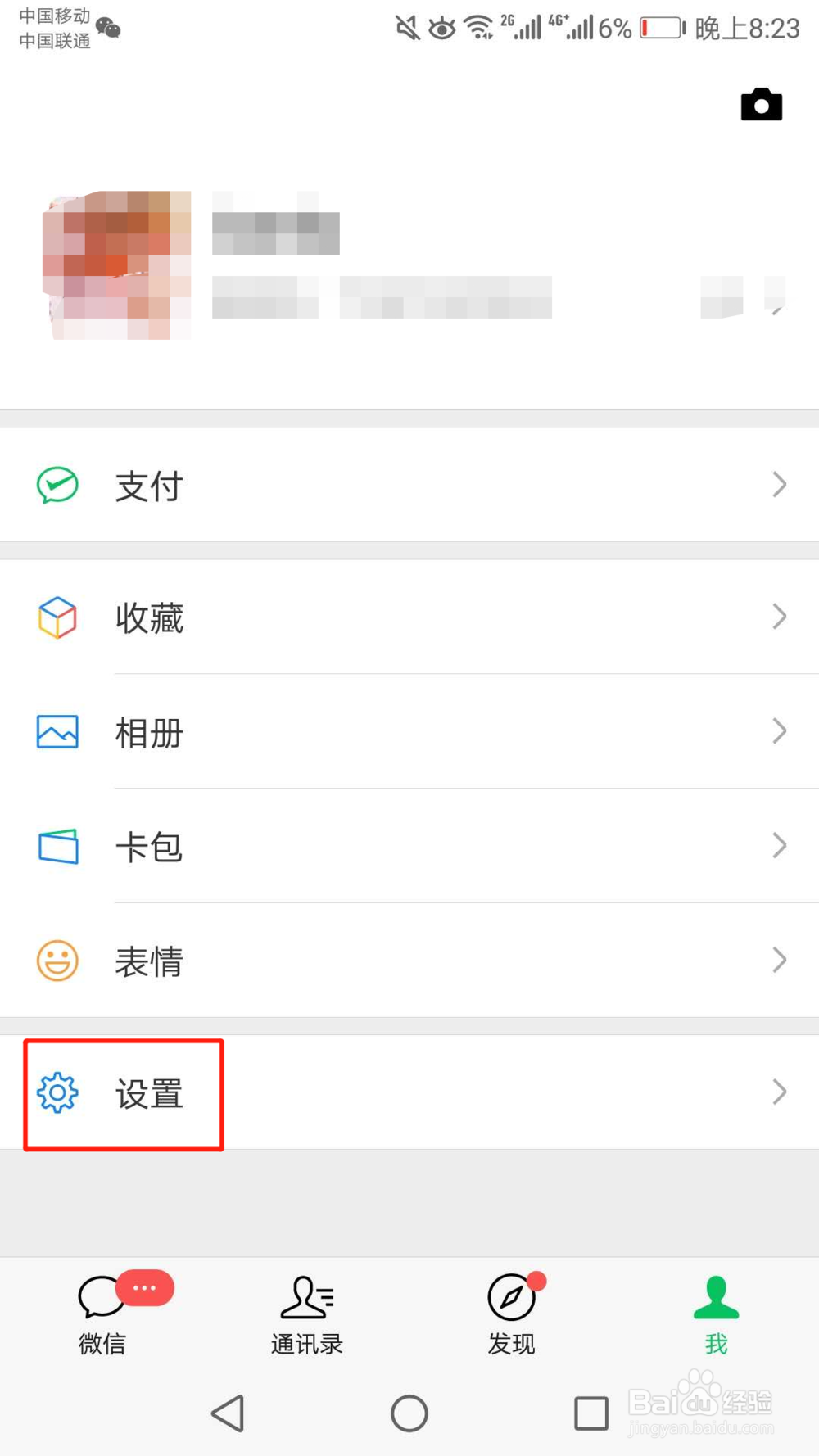819x1456 pixels.
Task: Tap the unread messages badge on 微信
Action: point(144,1287)
